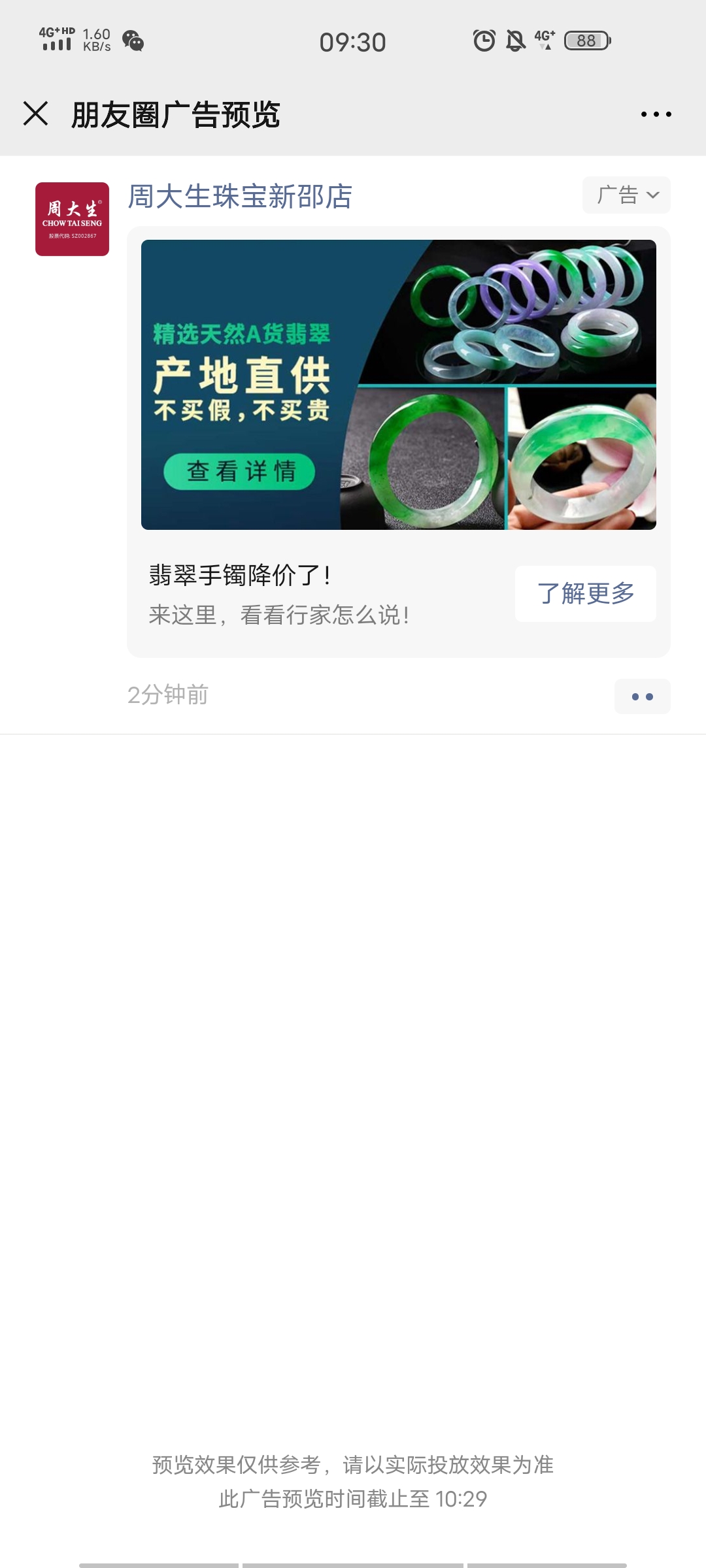Tap the 了解更多 button
Viewport: 706px width, 1568px height.
click(x=585, y=593)
